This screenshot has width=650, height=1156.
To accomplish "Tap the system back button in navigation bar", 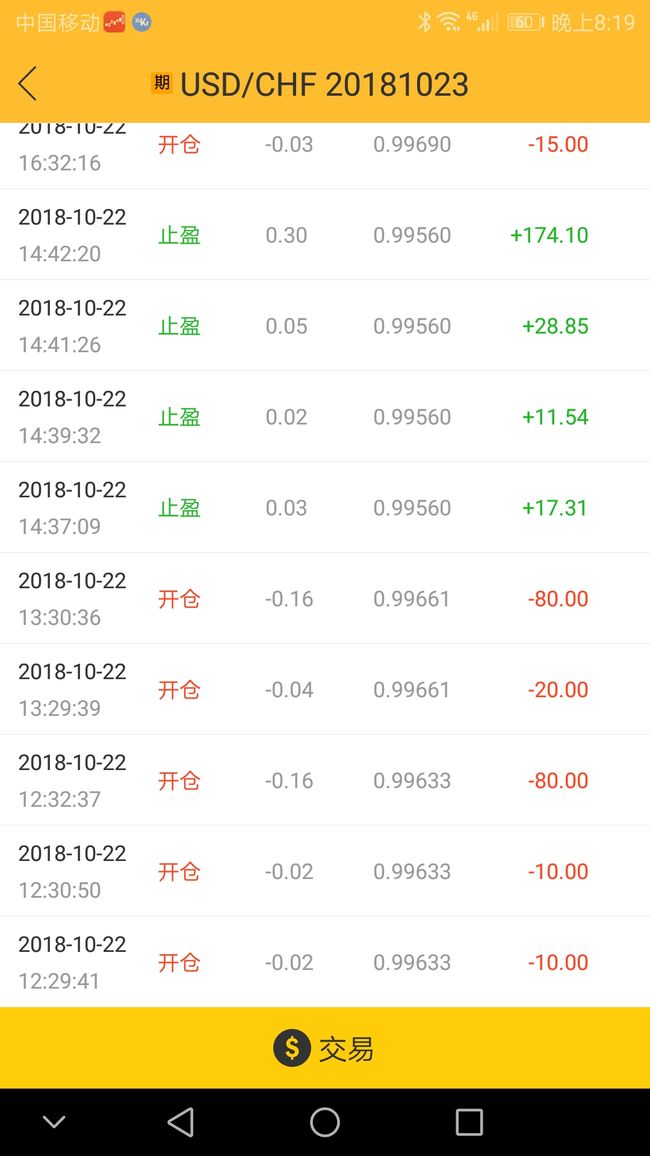I will point(181,1122).
